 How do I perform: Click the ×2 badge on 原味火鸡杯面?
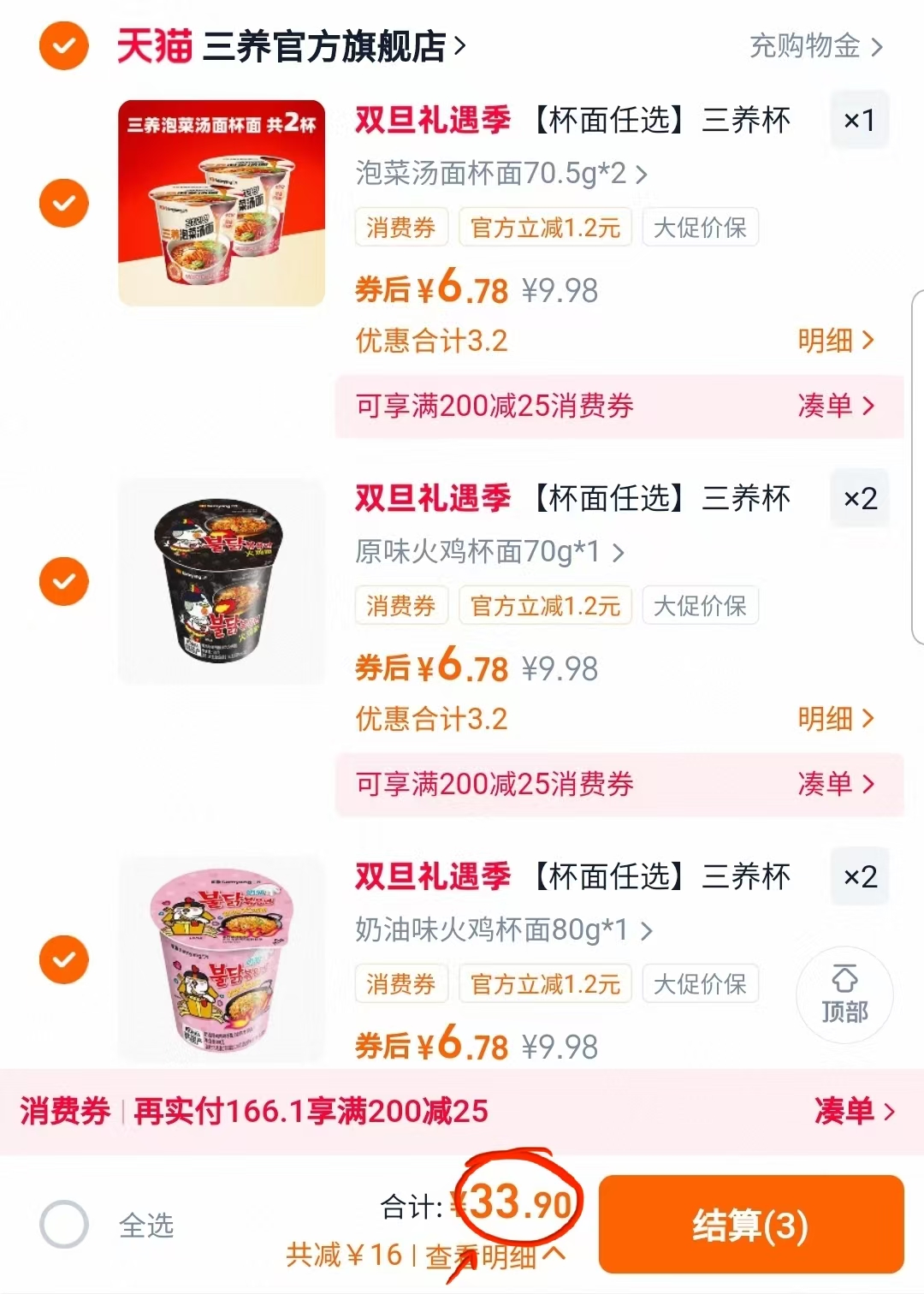pyautogui.click(x=859, y=498)
